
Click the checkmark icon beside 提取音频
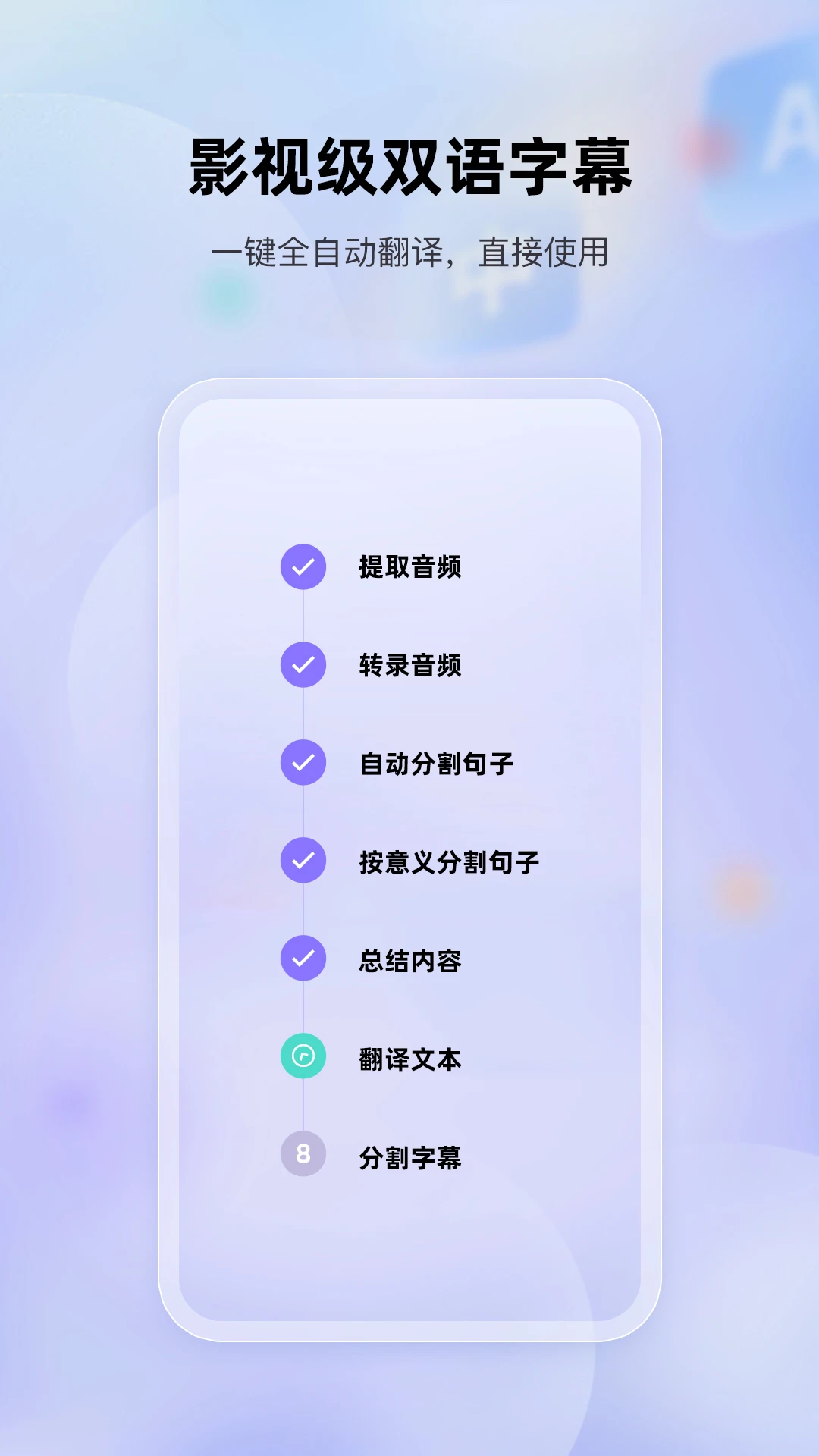(303, 566)
